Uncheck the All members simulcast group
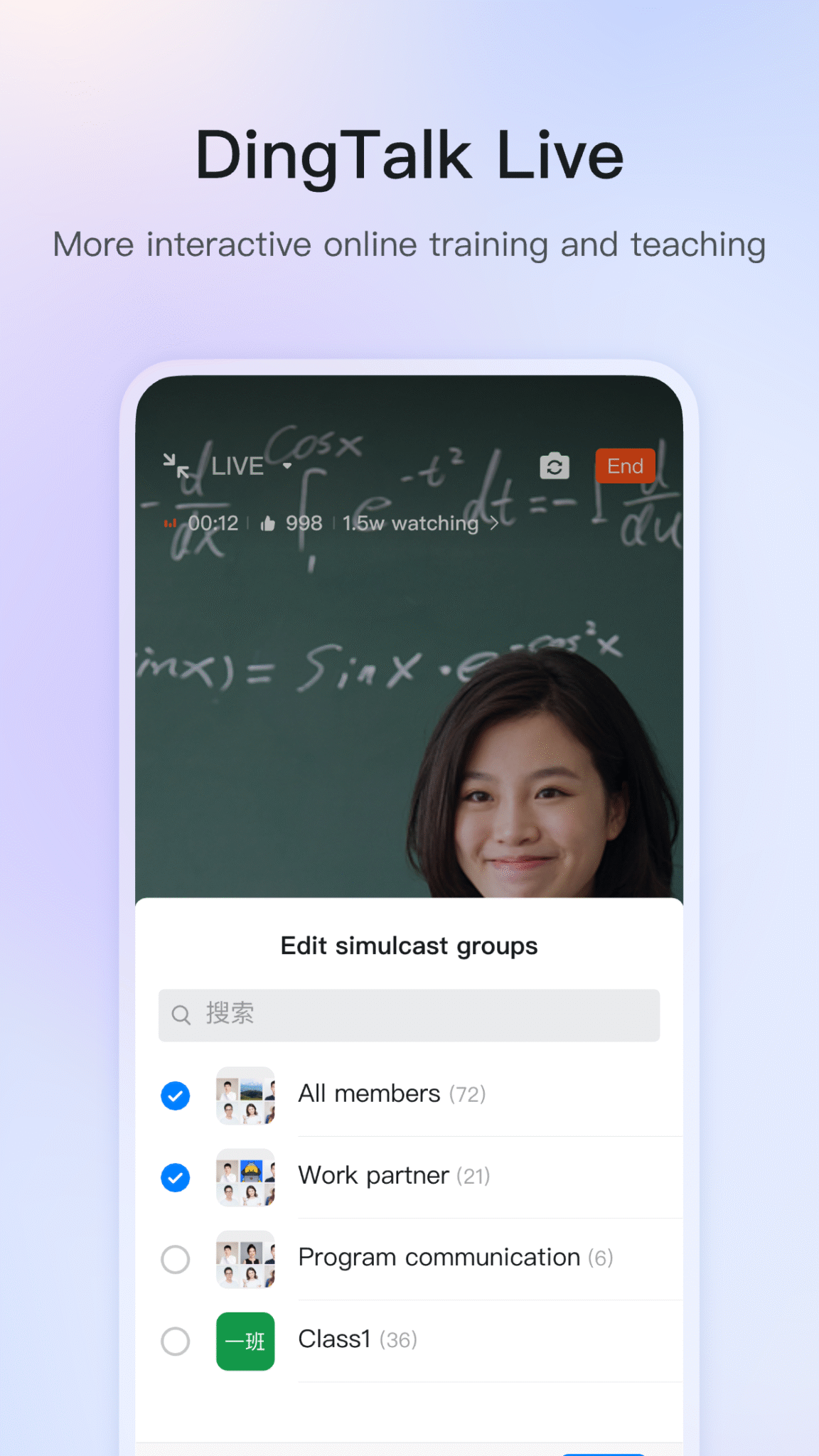The width and height of the screenshot is (819, 1456). 175,1096
